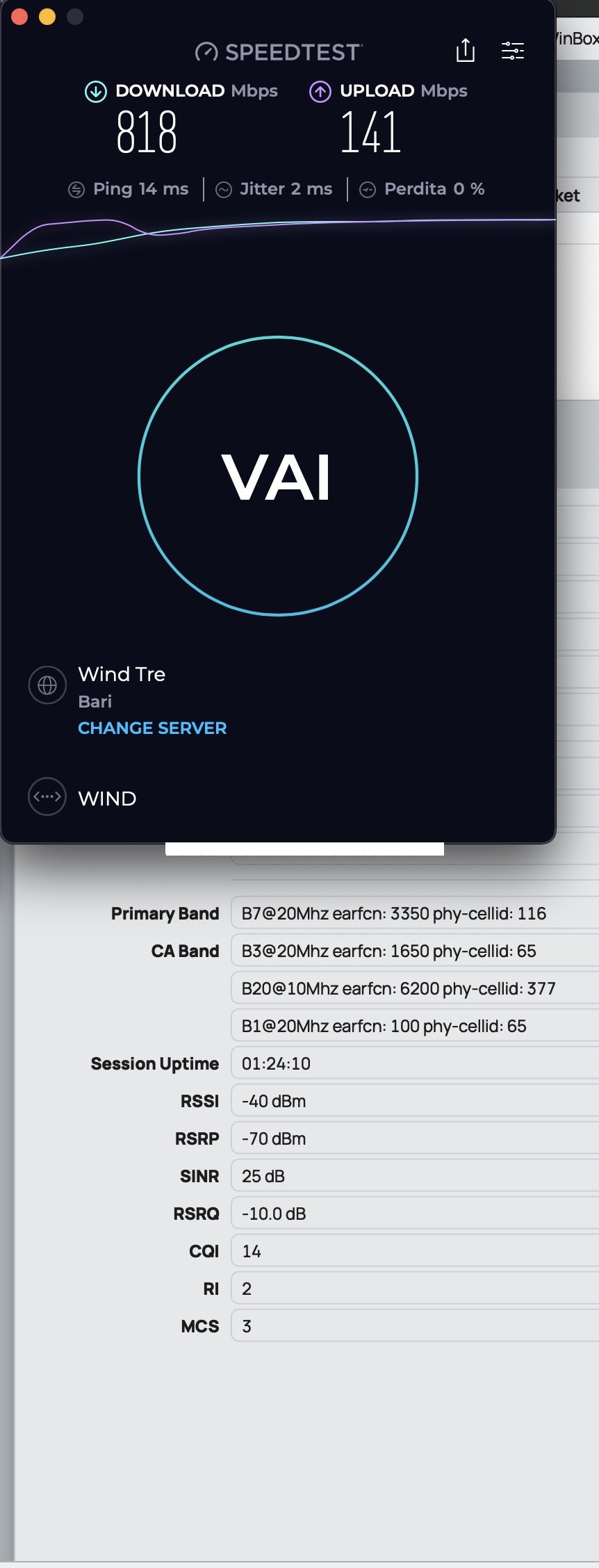Open Speedtest settings sliders icon
Image resolution: width=599 pixels, height=1568 pixels.
(x=513, y=50)
